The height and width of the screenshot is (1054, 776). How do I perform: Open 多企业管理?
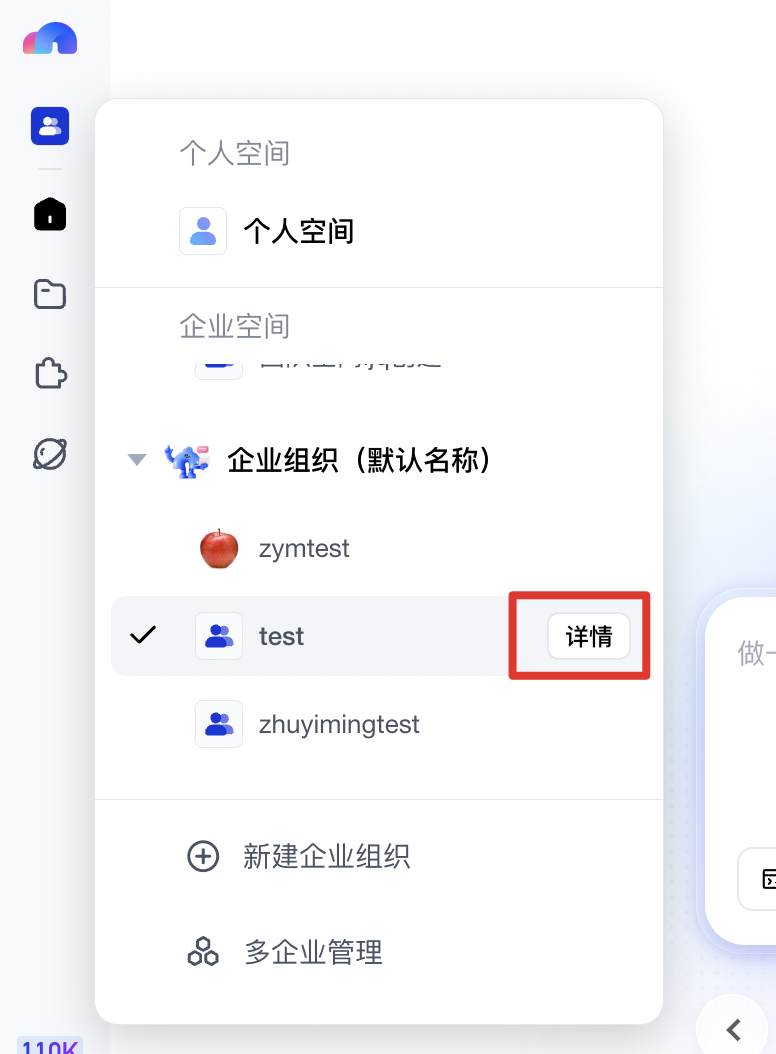pyautogui.click(x=284, y=952)
